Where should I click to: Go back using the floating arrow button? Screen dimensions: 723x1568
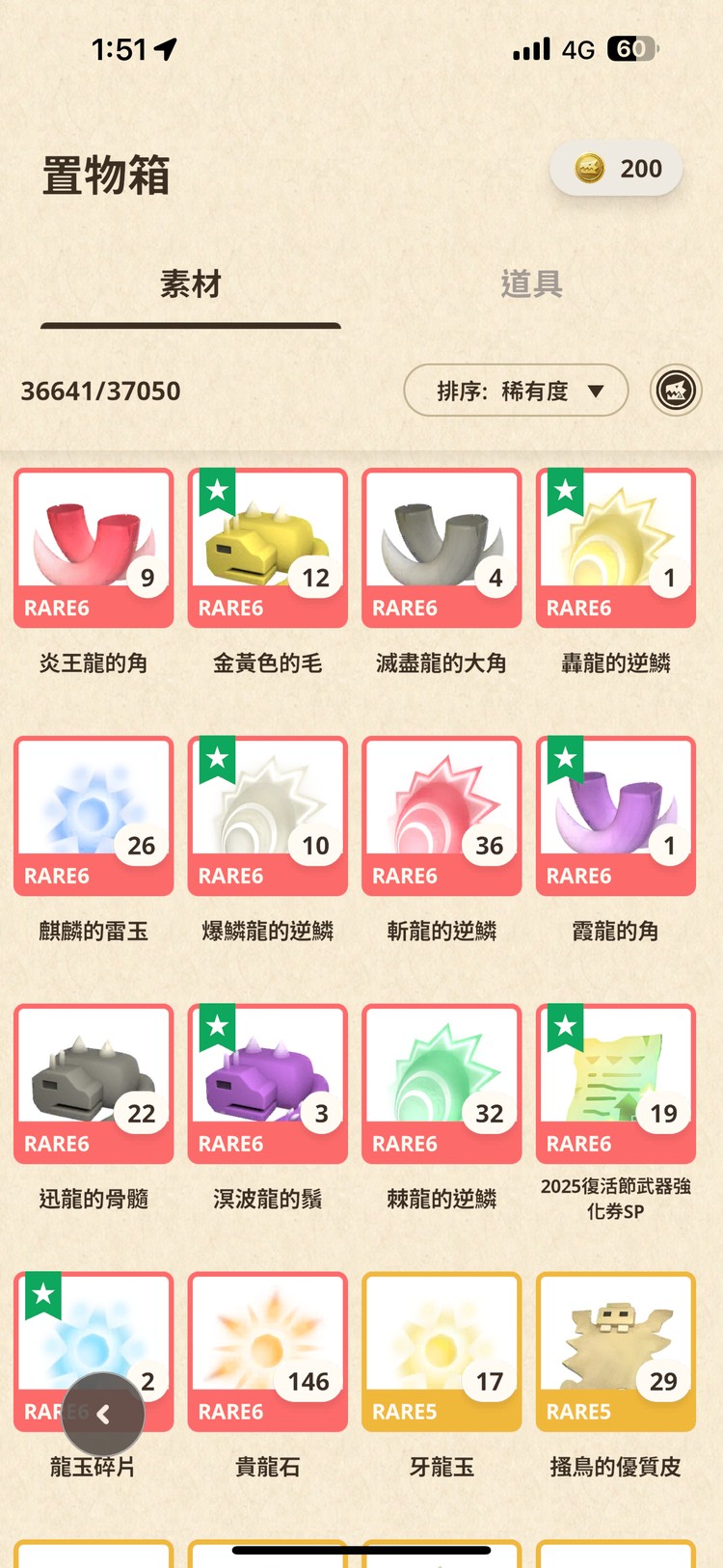coord(103,1415)
